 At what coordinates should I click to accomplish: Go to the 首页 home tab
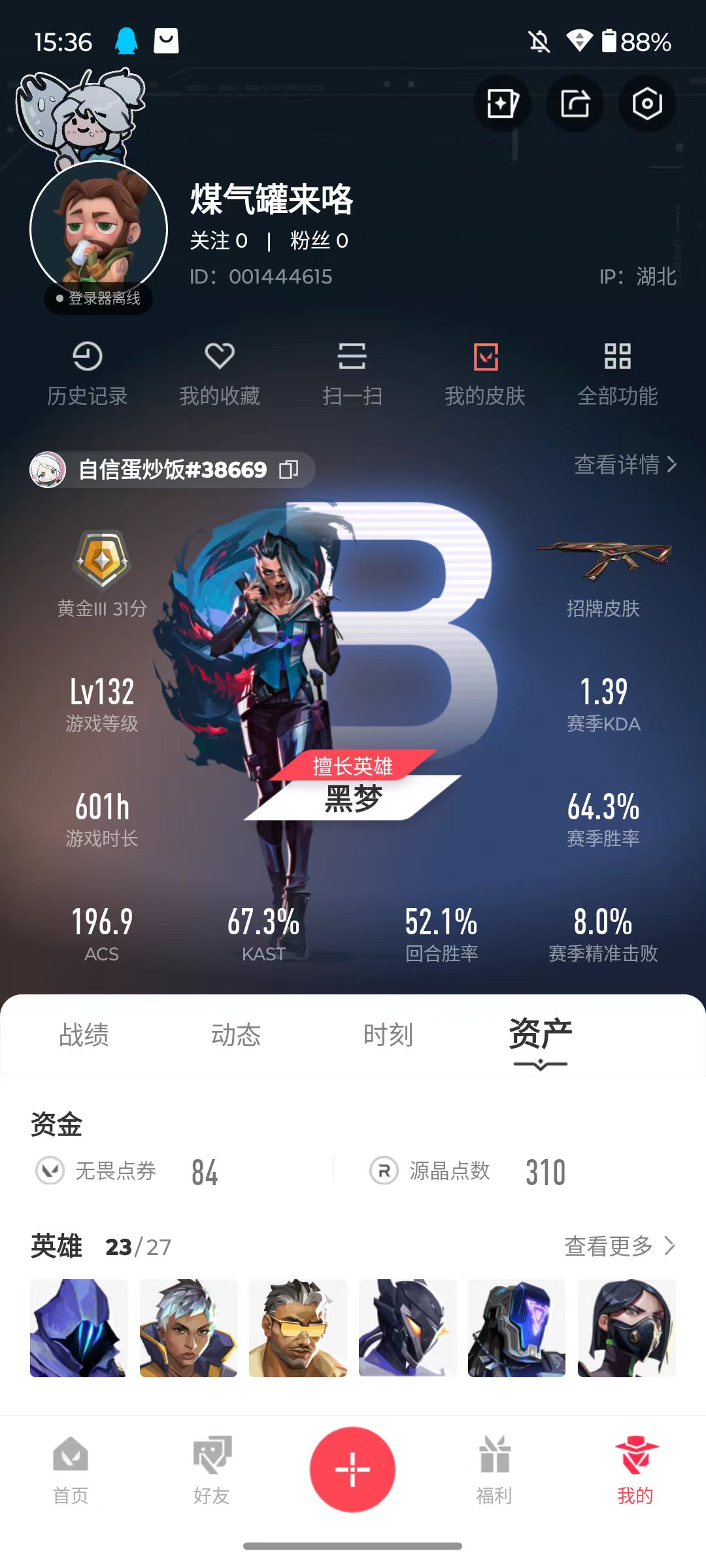(x=71, y=1470)
